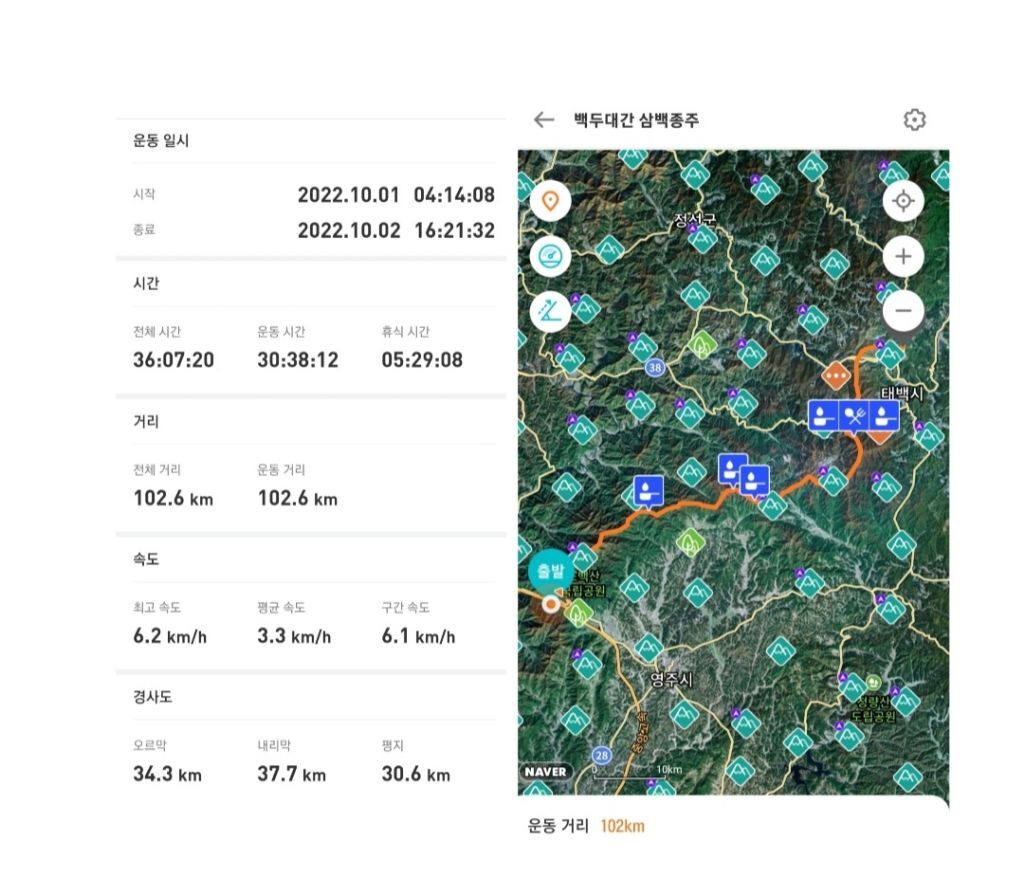The image size is (1024, 896).
Task: Zoom out on the map
Action: pos(903,311)
